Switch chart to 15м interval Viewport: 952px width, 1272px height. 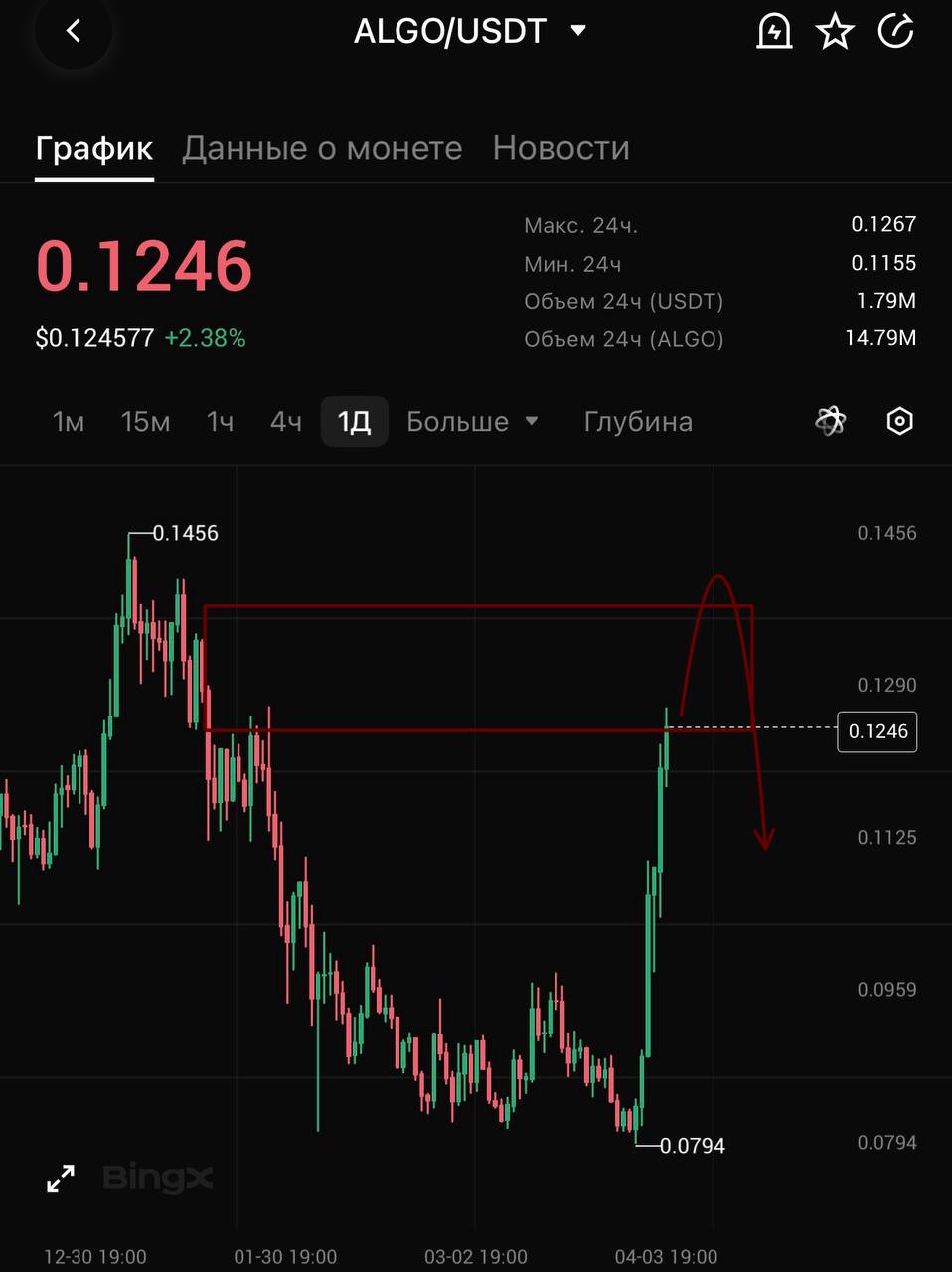[145, 422]
